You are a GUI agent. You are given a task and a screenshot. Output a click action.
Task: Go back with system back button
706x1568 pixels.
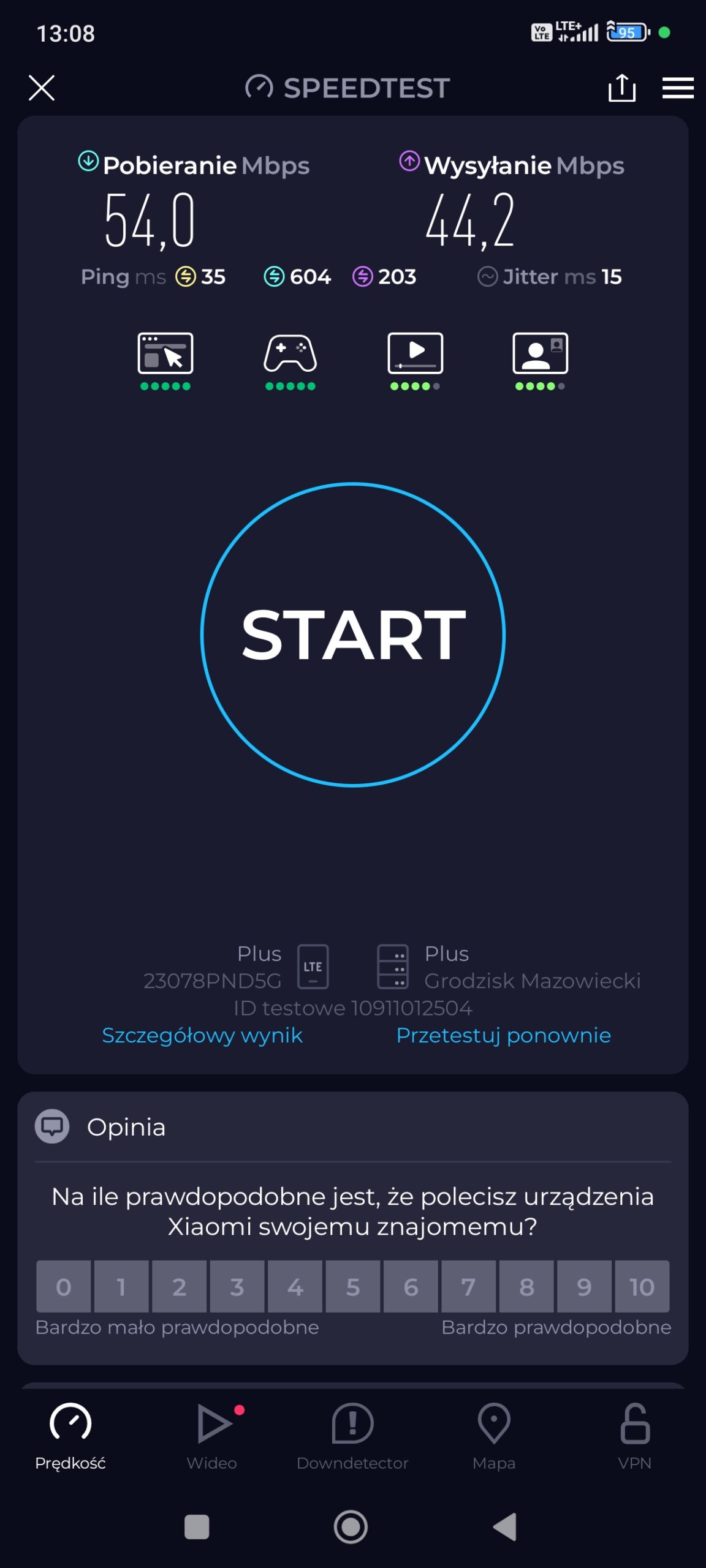tap(506, 1526)
